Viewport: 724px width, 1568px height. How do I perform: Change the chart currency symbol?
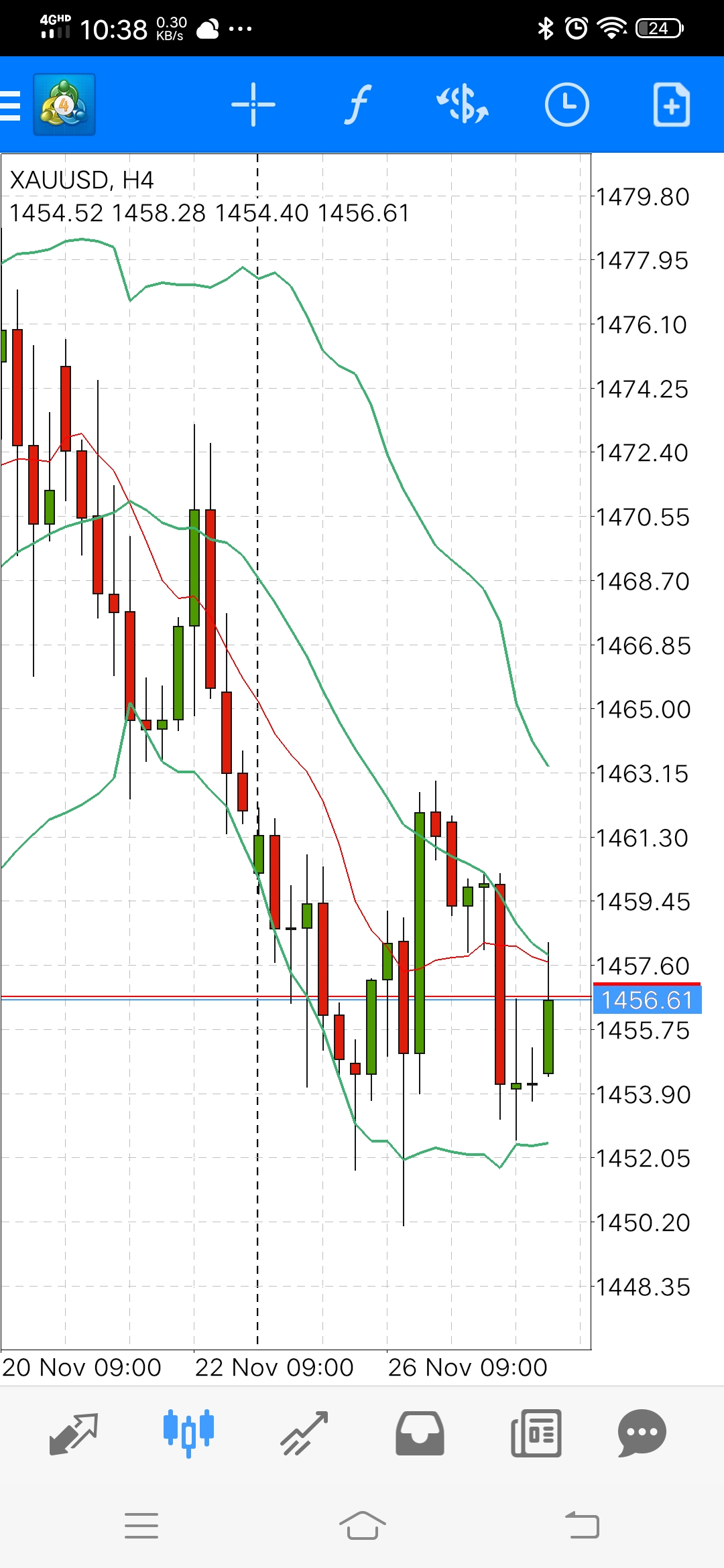[x=463, y=105]
